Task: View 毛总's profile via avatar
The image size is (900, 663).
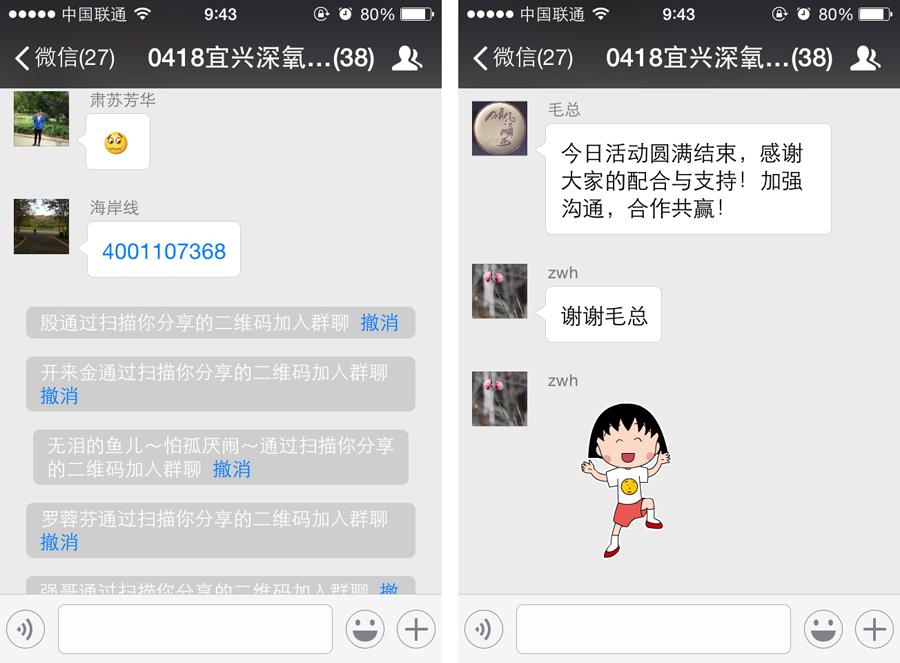Action: pyautogui.click(x=499, y=128)
